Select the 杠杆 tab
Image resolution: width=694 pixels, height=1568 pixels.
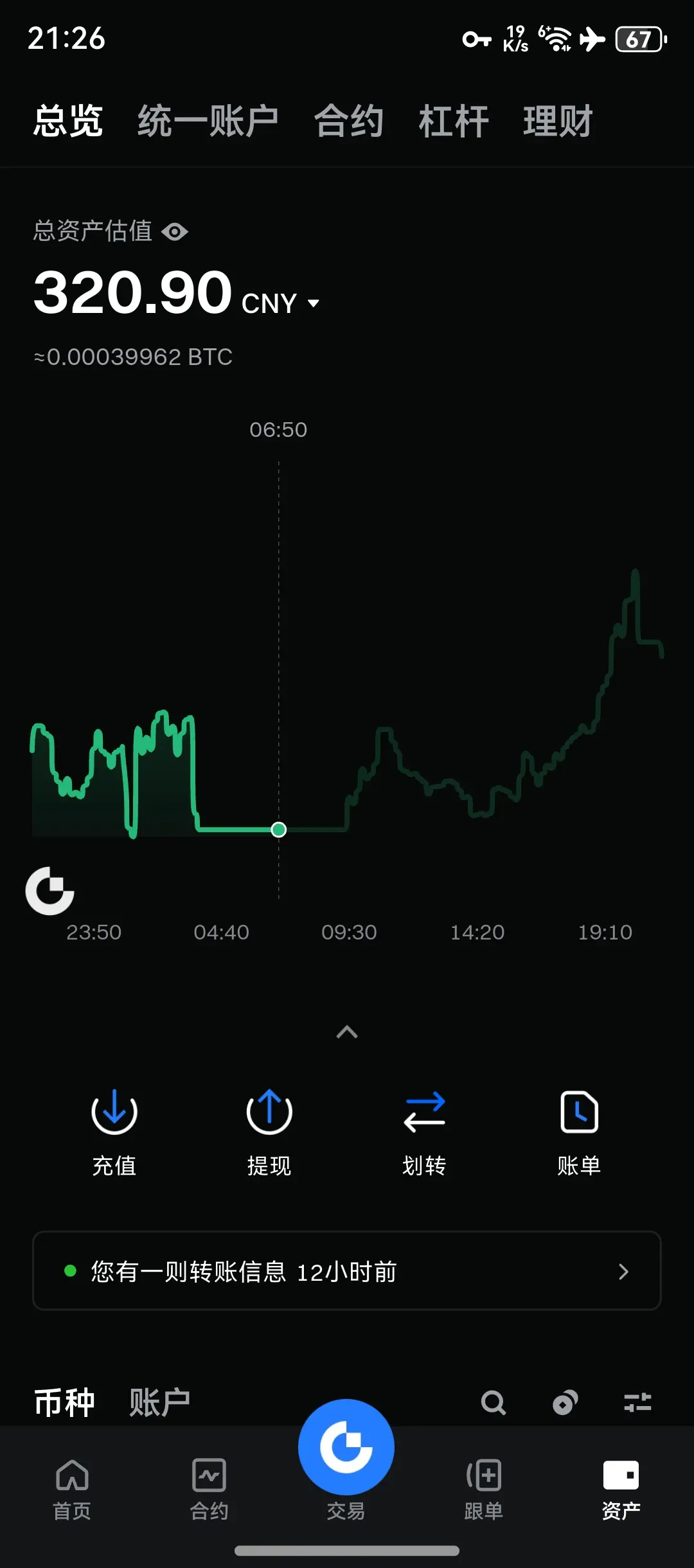pyautogui.click(x=454, y=121)
